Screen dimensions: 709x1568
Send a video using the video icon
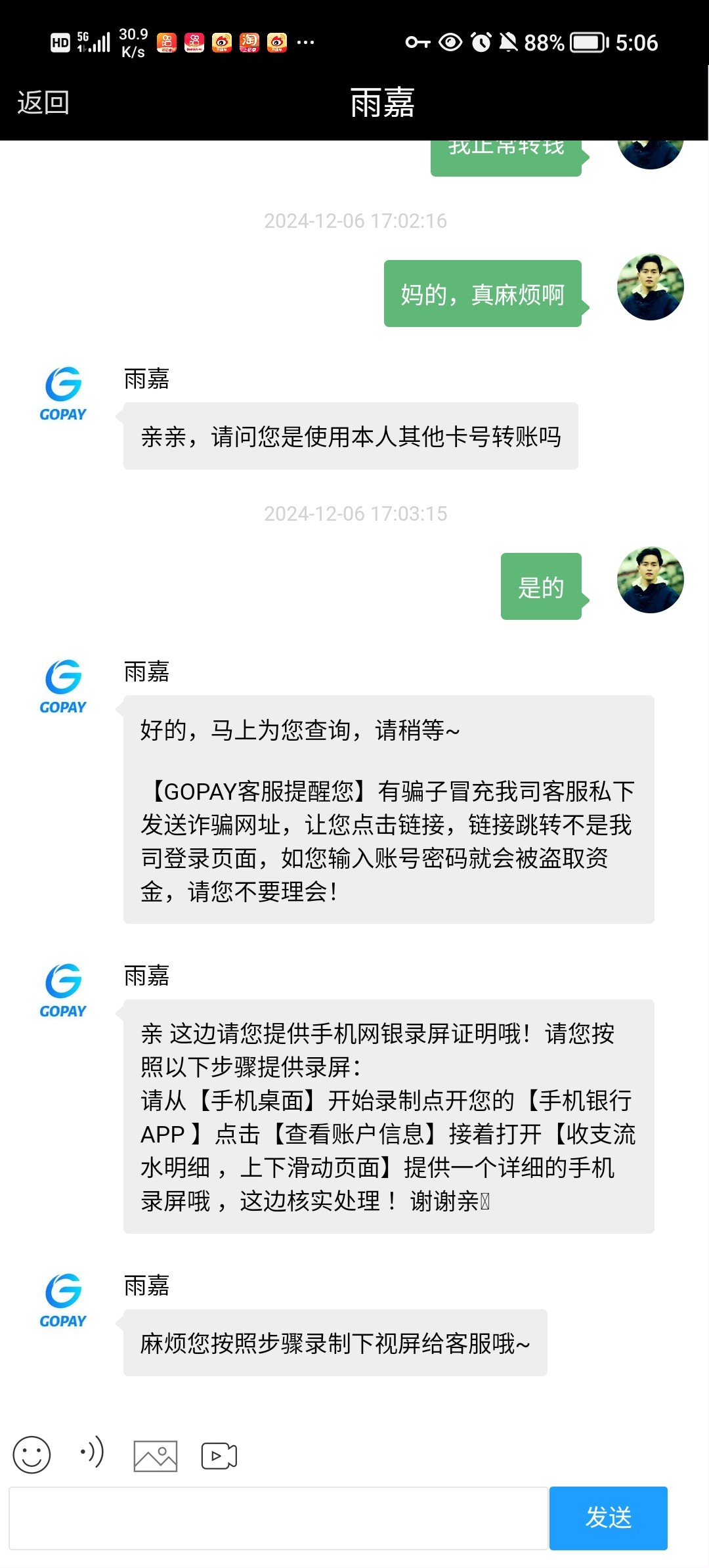(x=219, y=1456)
